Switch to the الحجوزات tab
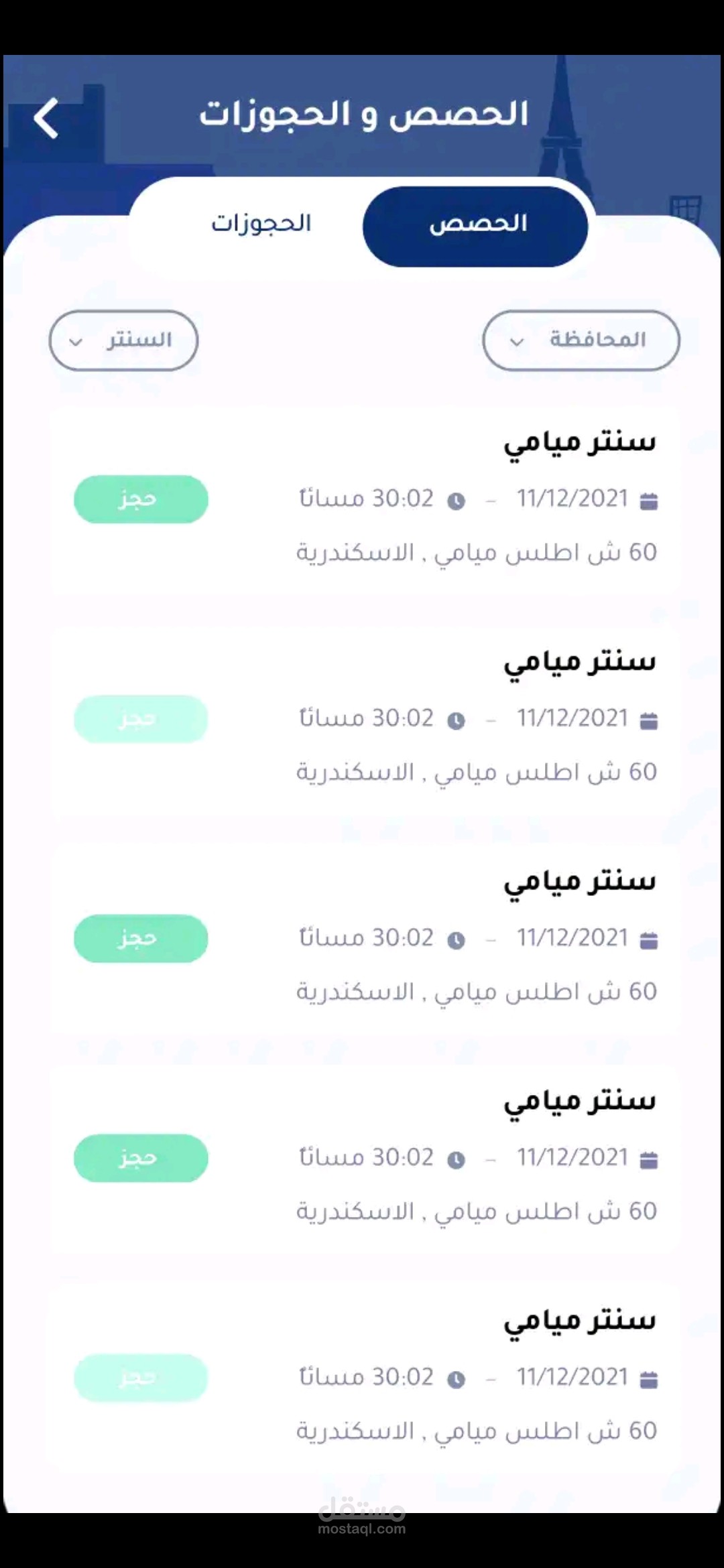 click(x=261, y=223)
